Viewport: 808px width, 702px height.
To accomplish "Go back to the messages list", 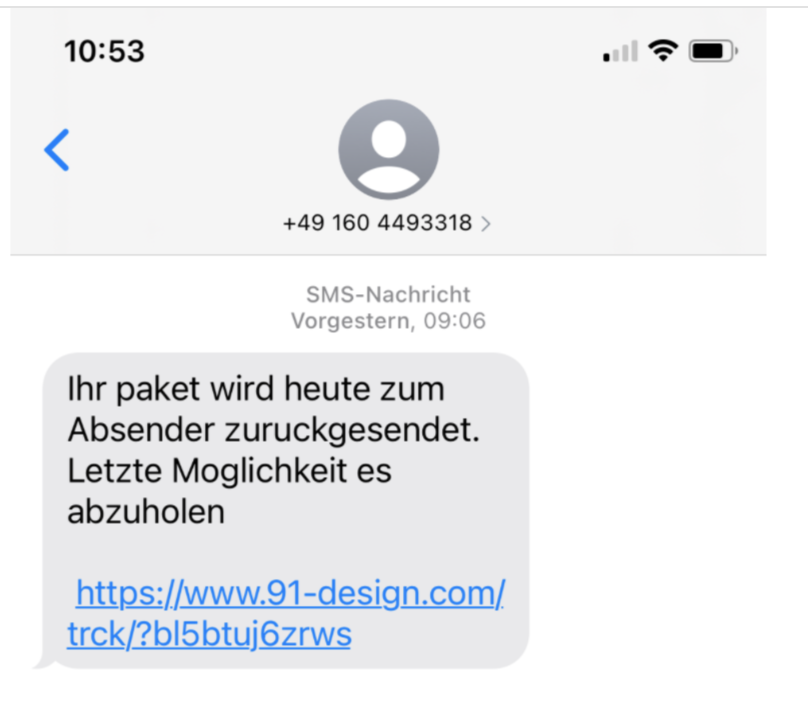I will pyautogui.click(x=57, y=150).
